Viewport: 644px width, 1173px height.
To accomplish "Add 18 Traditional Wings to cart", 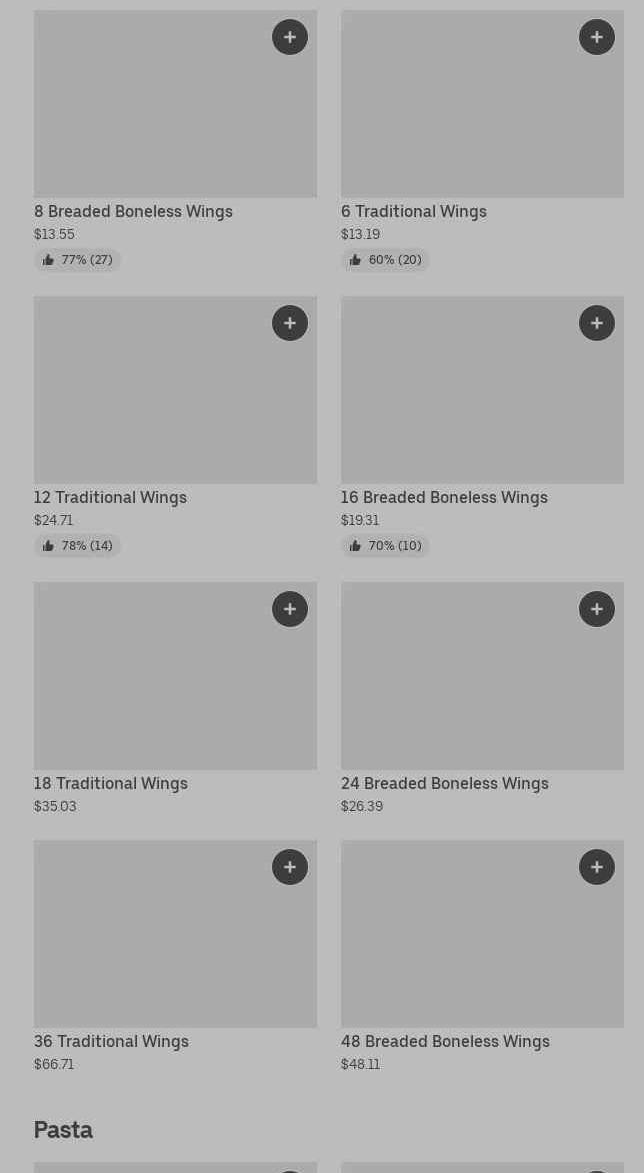I will [290, 609].
